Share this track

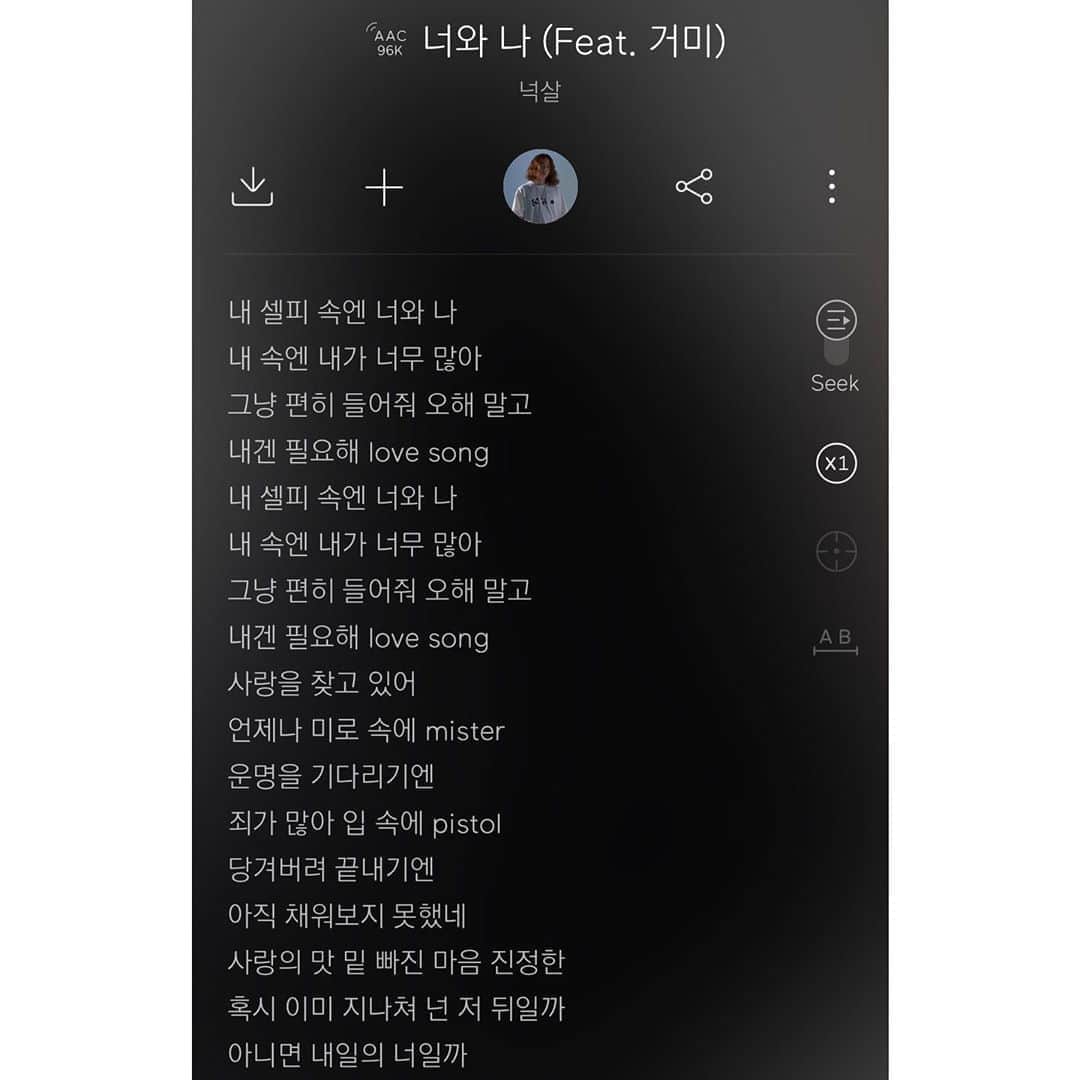click(694, 187)
